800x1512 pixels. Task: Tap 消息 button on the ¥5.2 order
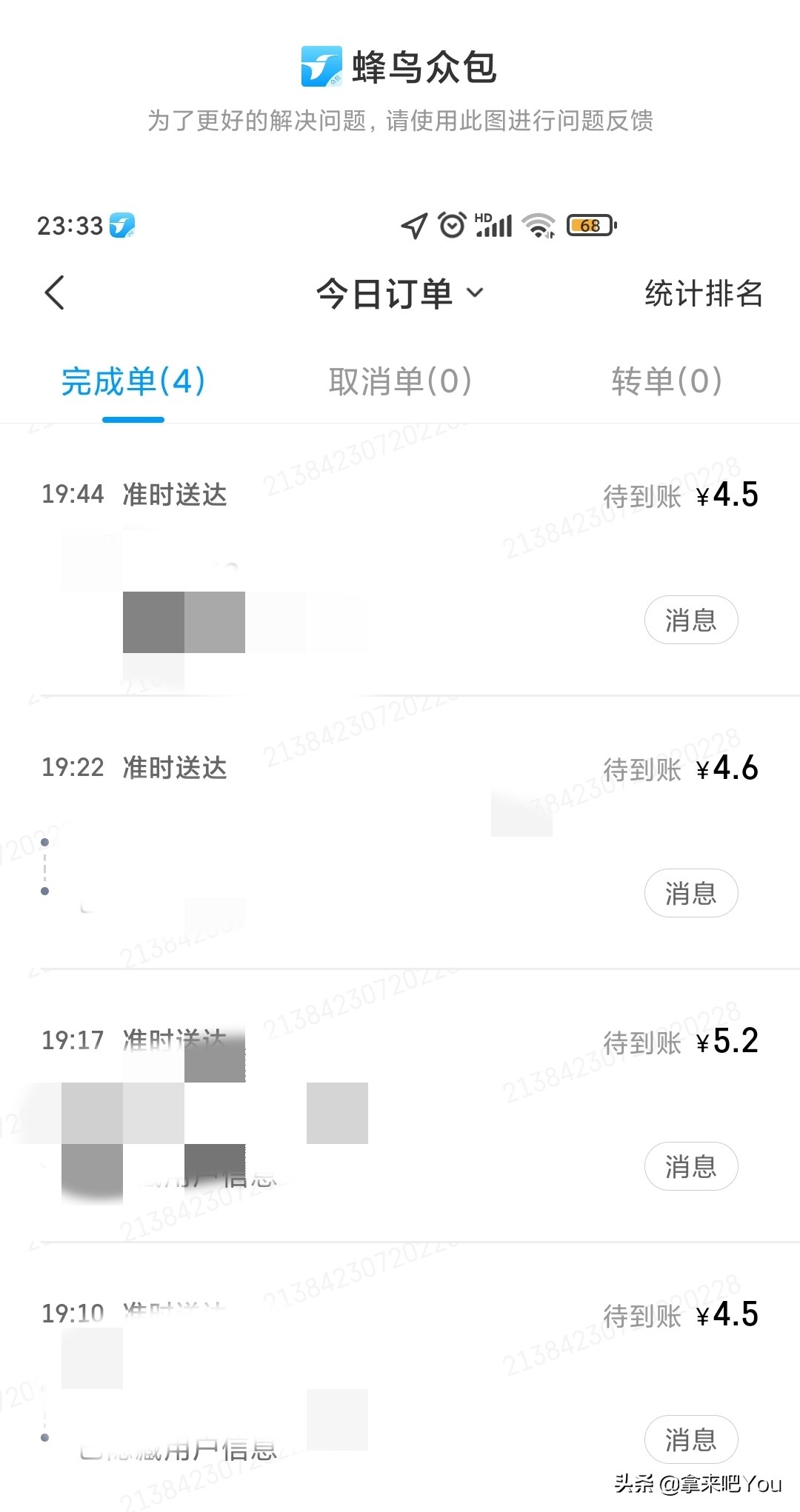pyautogui.click(x=690, y=1165)
